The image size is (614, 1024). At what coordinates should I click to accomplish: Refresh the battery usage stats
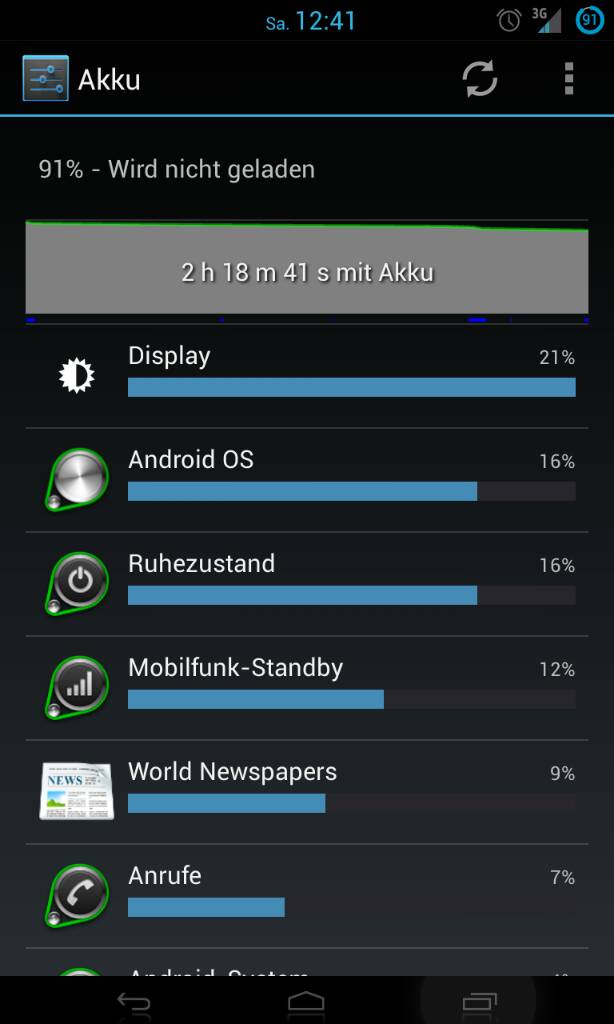click(x=480, y=79)
